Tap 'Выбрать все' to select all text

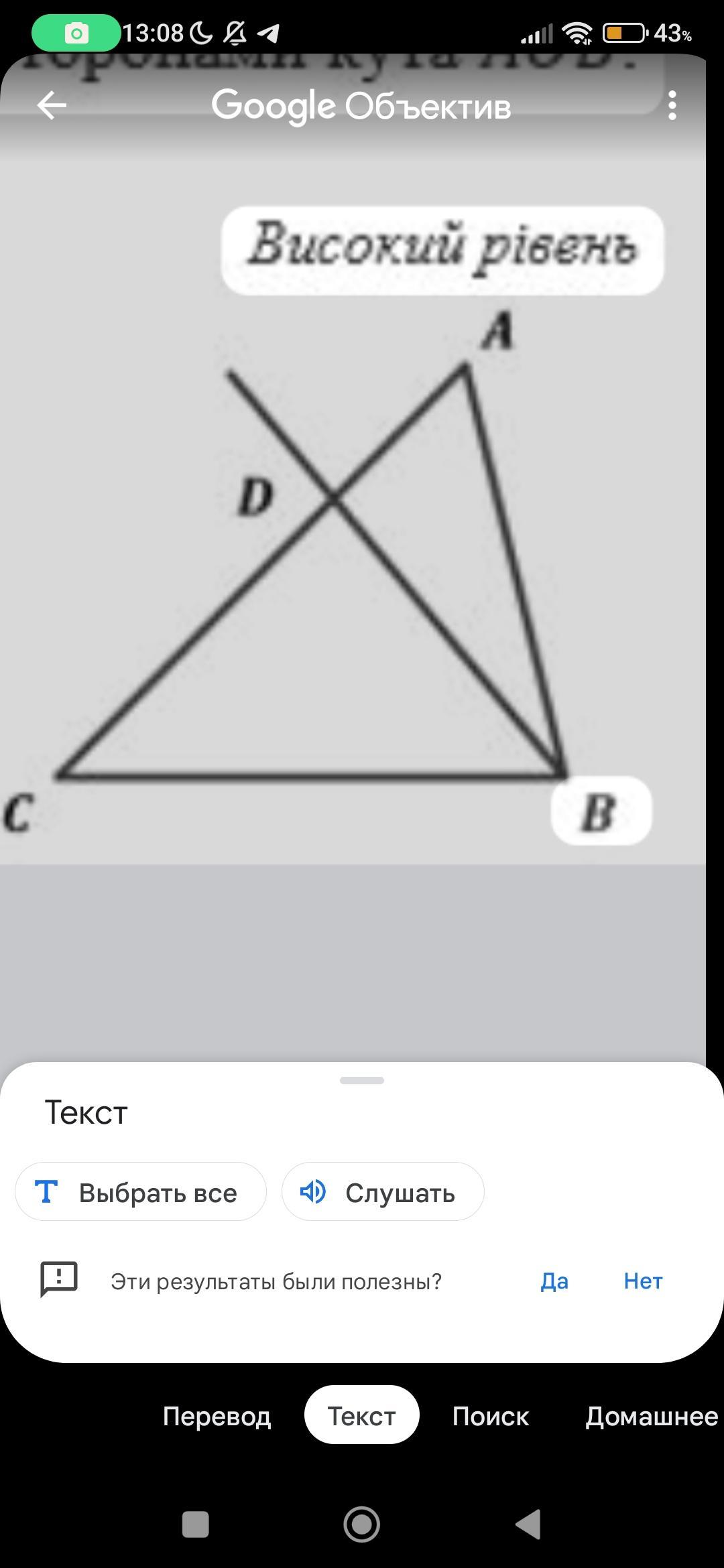point(141,1192)
